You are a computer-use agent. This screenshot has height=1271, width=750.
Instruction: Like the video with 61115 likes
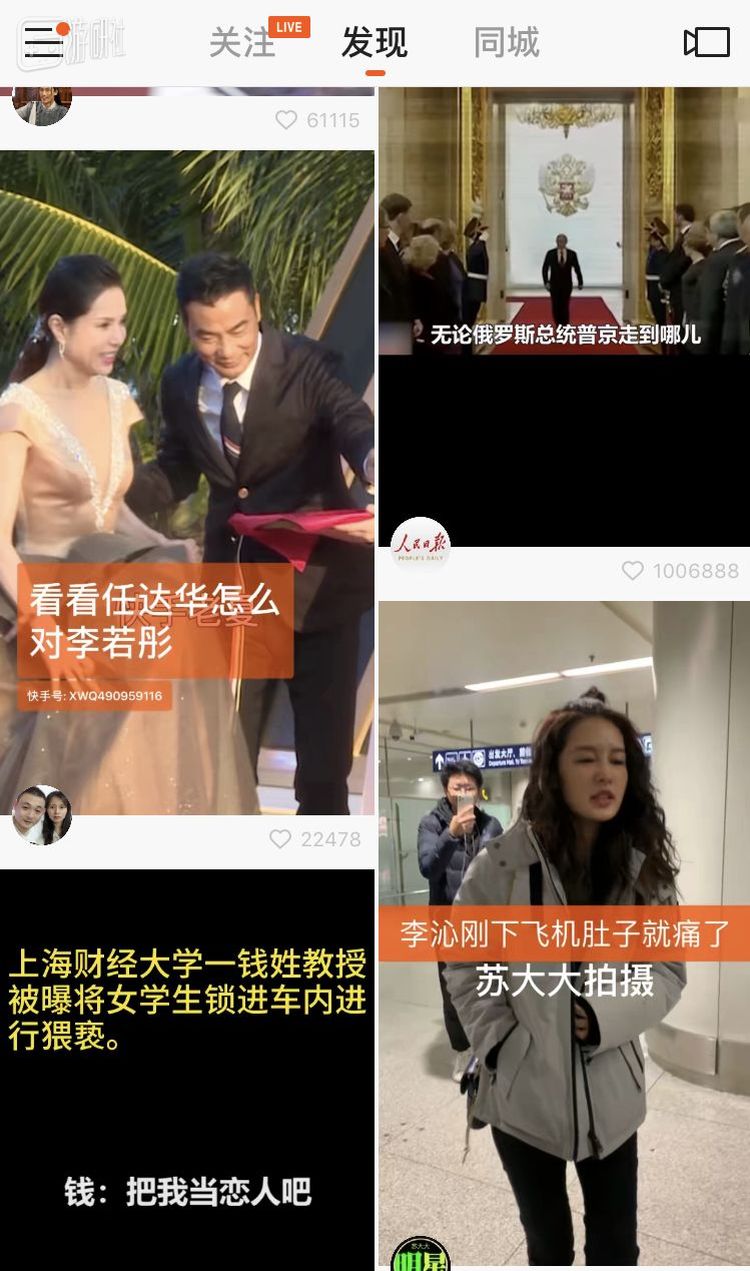click(287, 120)
